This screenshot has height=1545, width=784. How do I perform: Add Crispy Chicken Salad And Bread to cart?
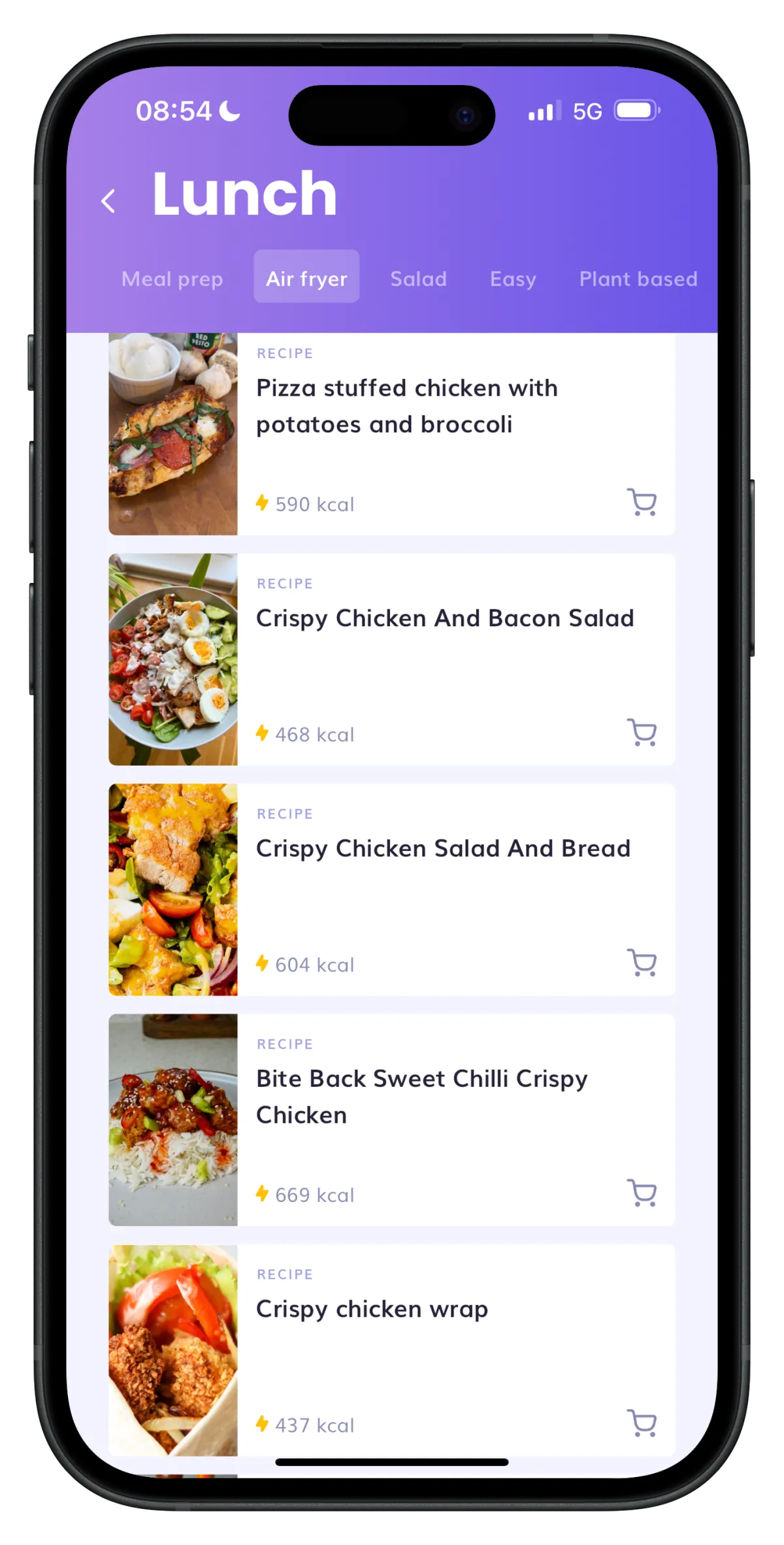click(x=642, y=963)
